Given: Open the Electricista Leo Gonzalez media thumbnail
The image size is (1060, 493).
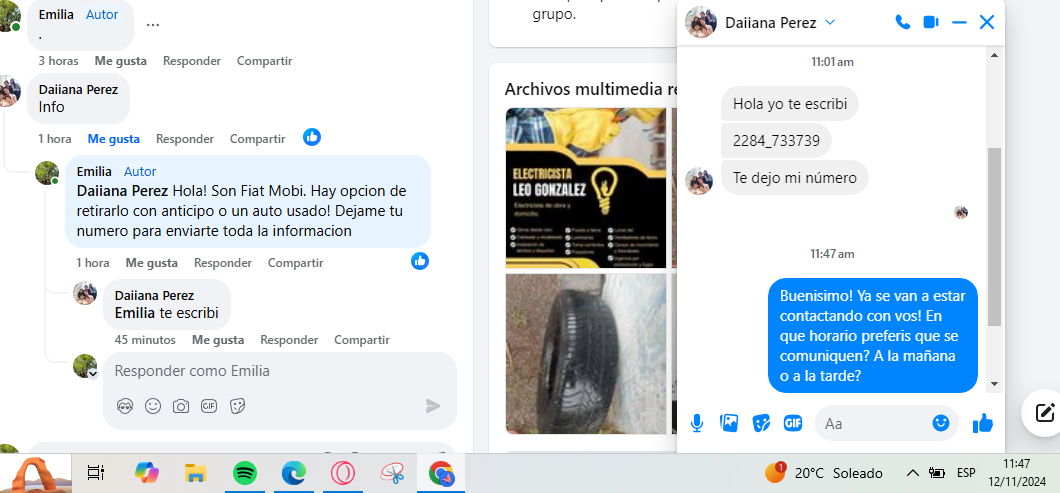Looking at the screenshot, I should click(585, 188).
